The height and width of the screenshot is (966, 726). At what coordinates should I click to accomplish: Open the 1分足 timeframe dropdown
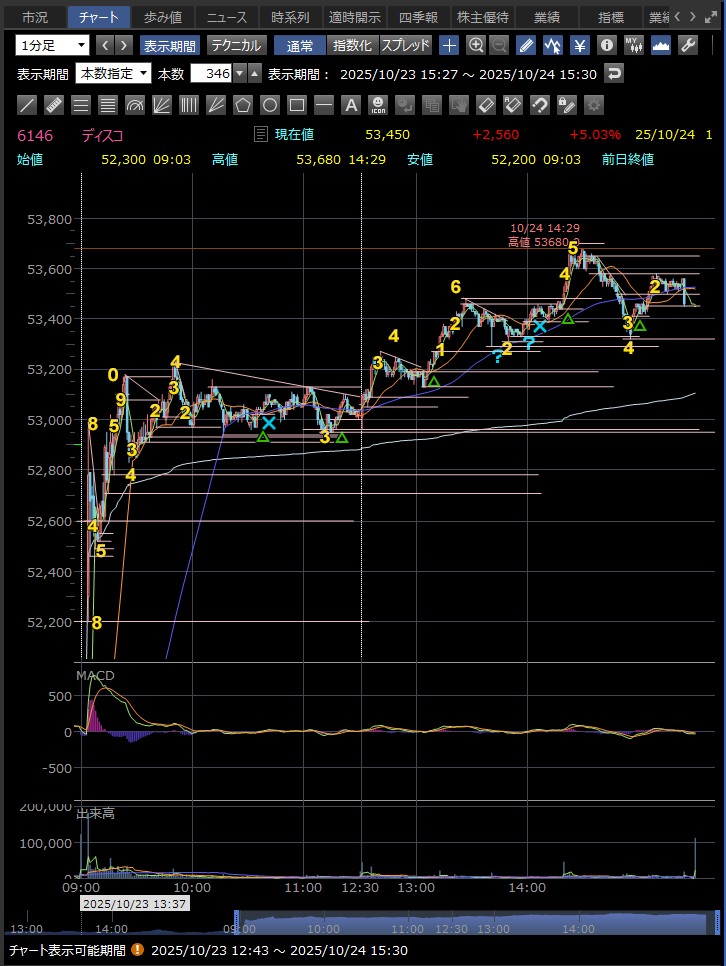52,45
